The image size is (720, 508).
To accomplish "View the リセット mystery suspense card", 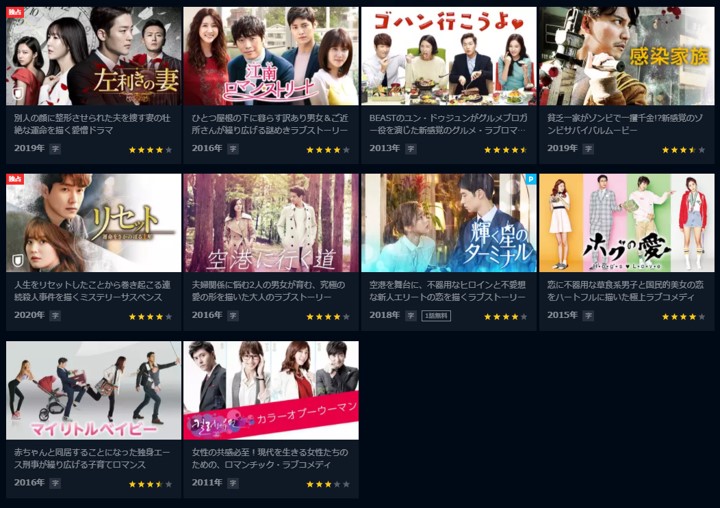I will click(x=93, y=224).
